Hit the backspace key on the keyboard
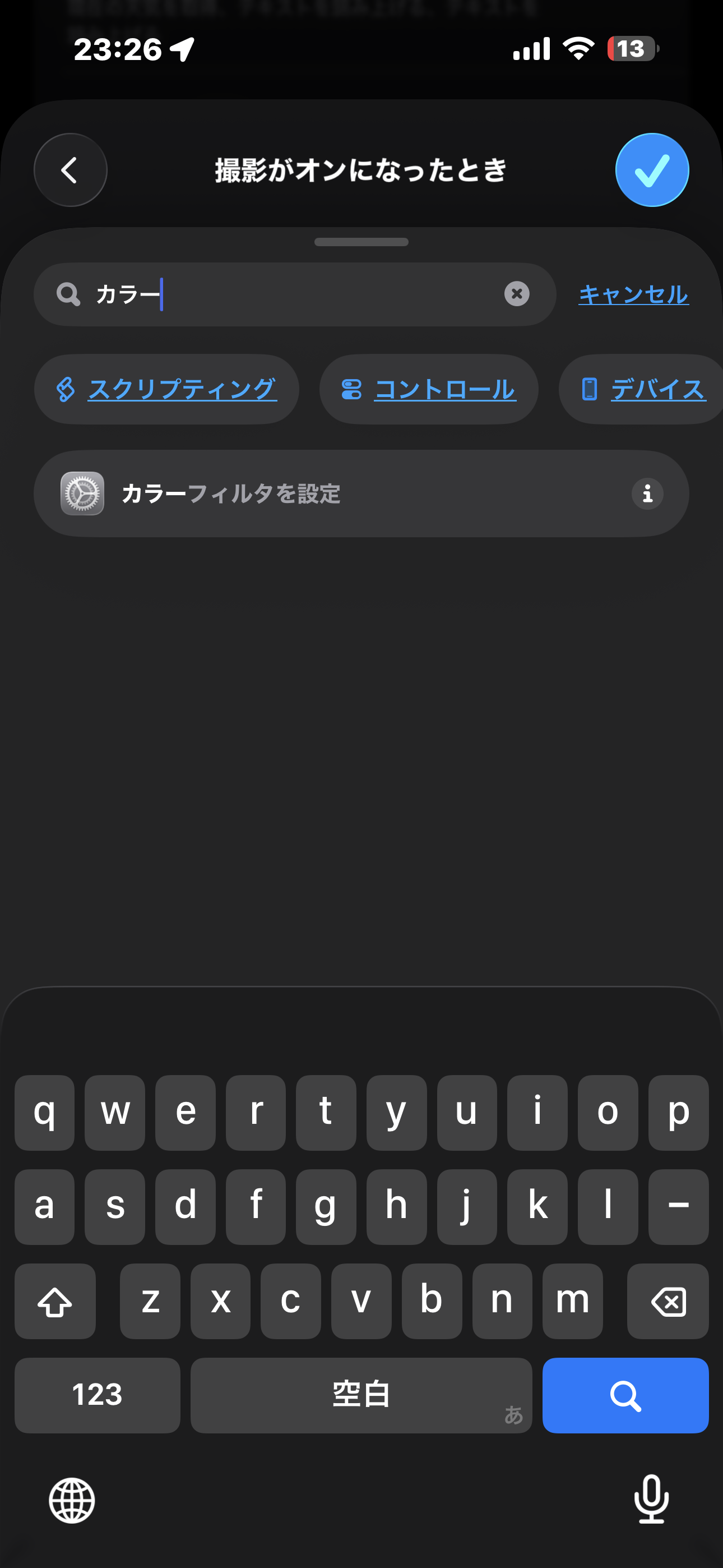The image size is (723, 1568). click(x=668, y=1302)
